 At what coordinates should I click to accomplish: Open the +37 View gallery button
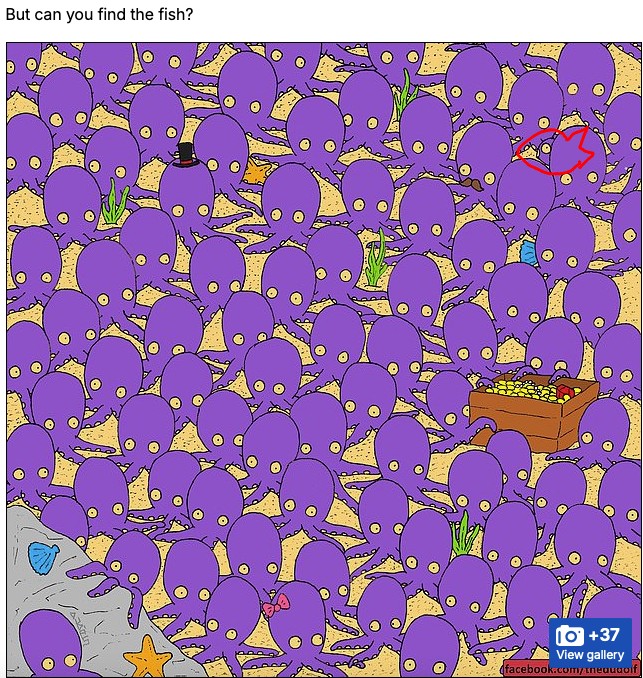(x=590, y=645)
